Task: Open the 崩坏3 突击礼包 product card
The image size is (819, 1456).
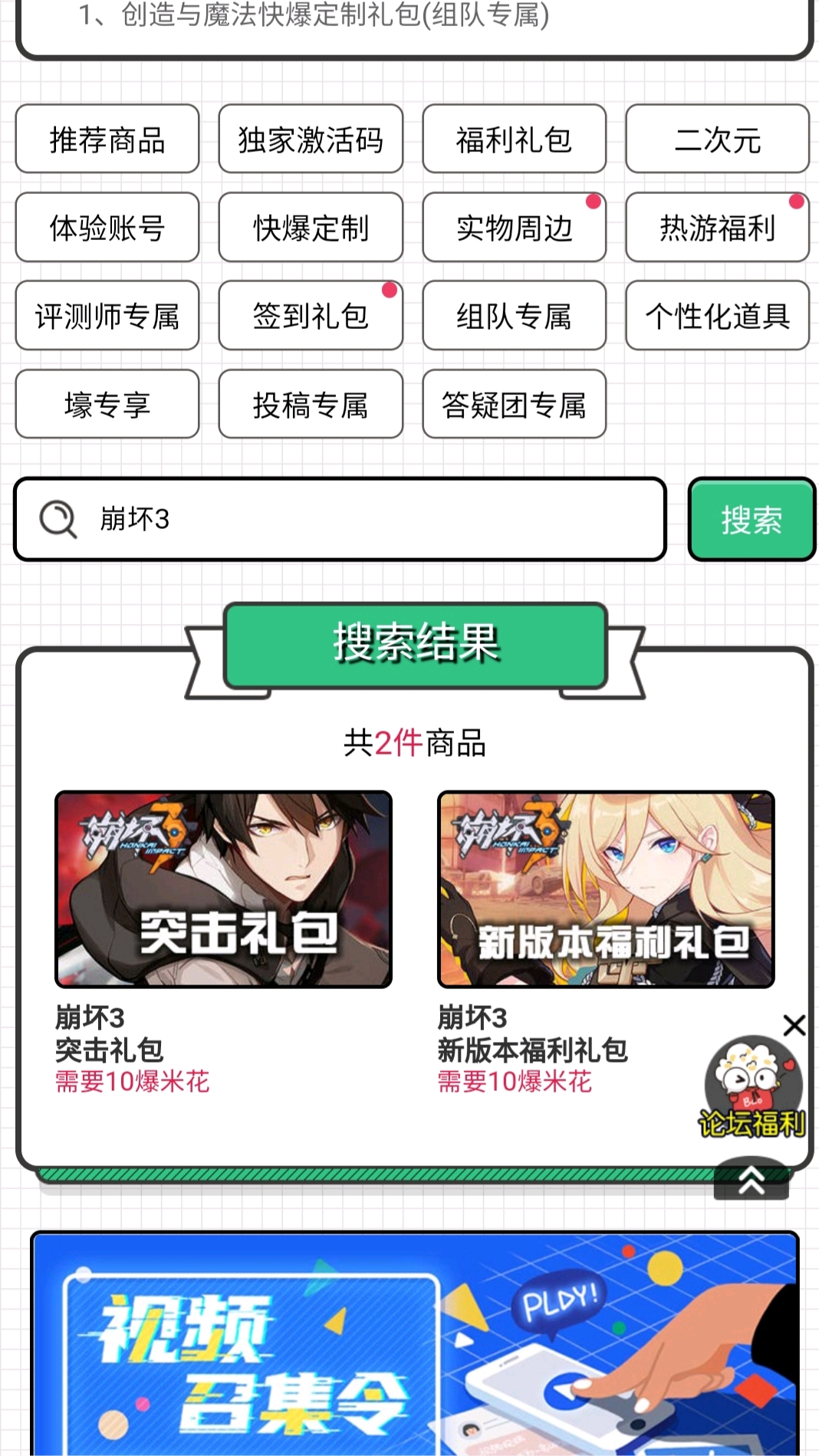Action: [223, 889]
